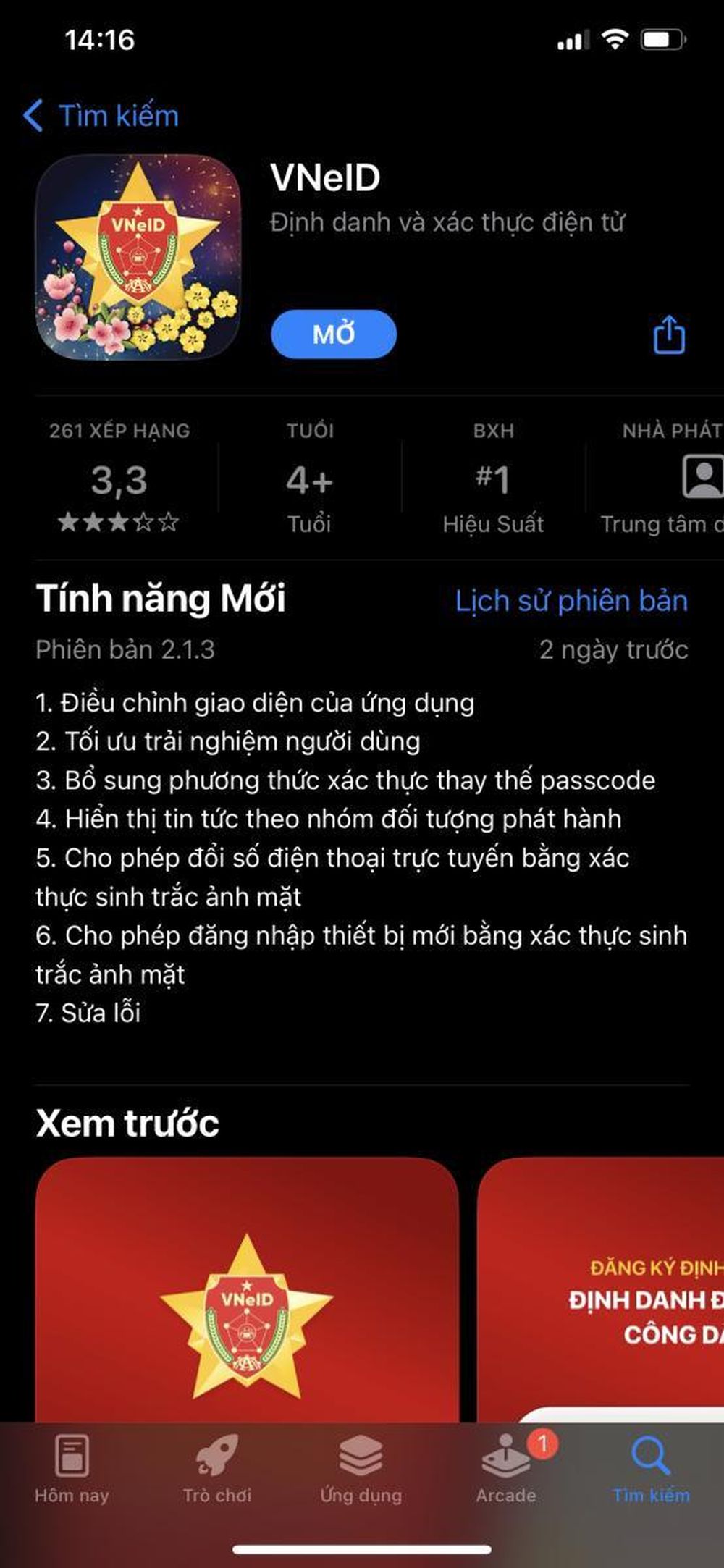View the 261 ratings summary
Image resolution: width=724 pixels, height=1568 pixels.
(x=119, y=479)
